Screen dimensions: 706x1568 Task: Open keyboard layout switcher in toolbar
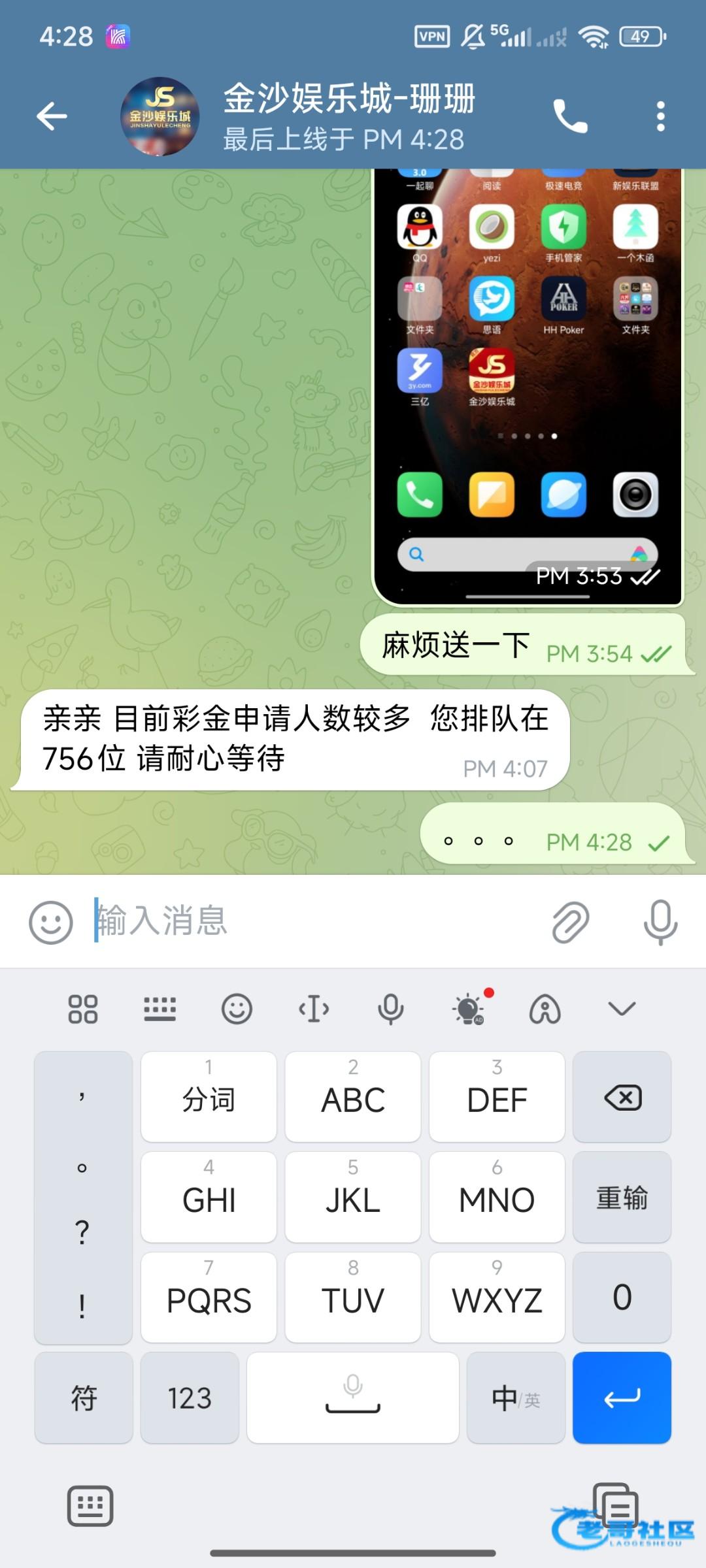160,1008
